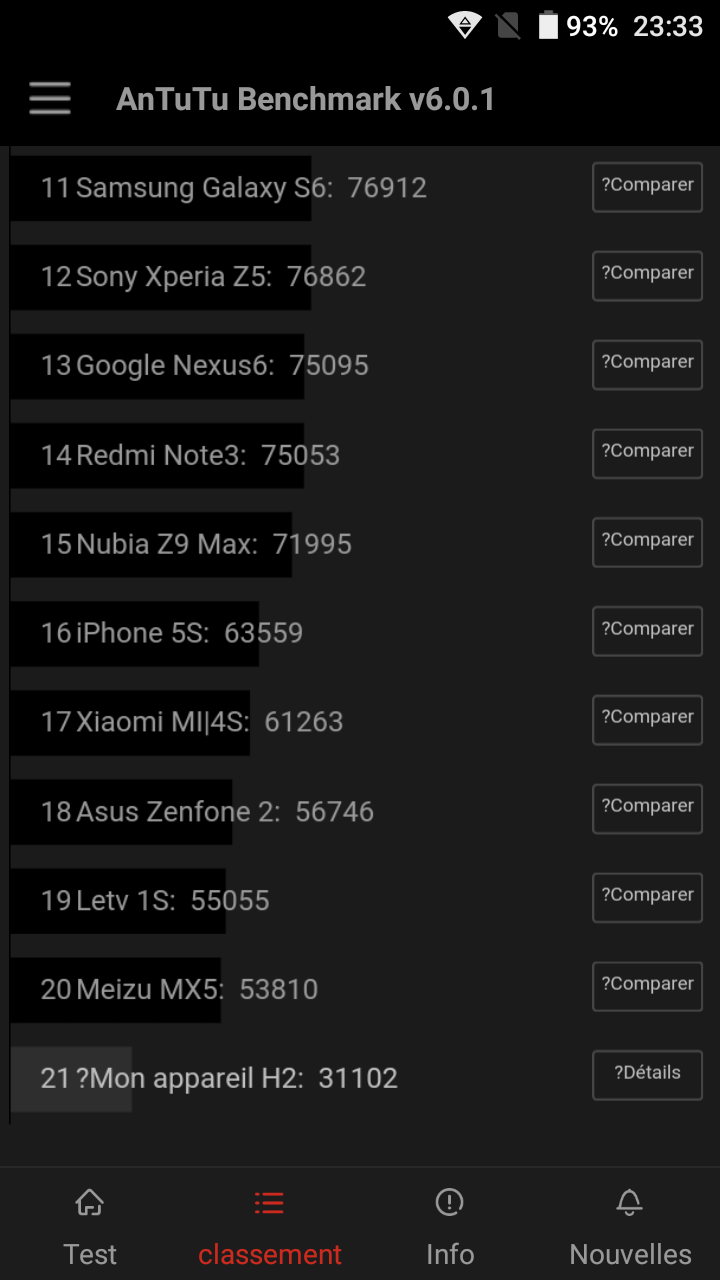Compare with Letv 1S
The height and width of the screenshot is (1280, 720).
tap(647, 897)
